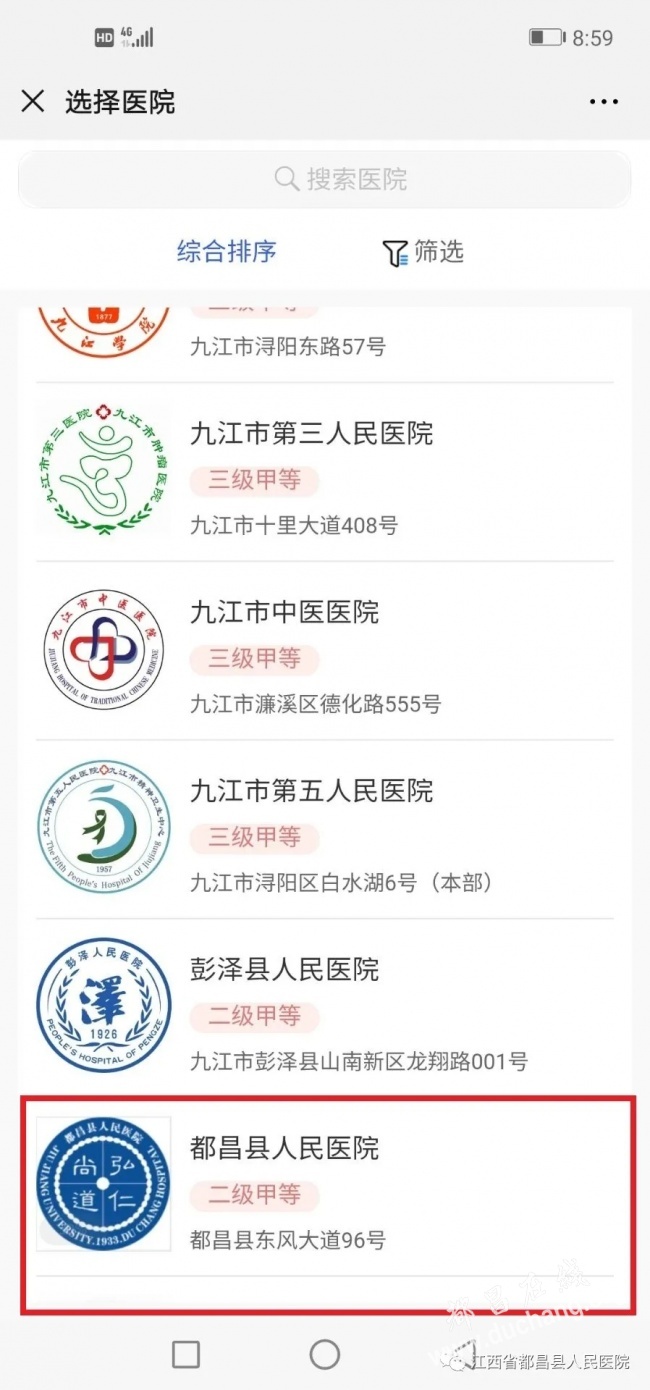Open the 筛选 filter
650x1390 pixels.
click(424, 252)
